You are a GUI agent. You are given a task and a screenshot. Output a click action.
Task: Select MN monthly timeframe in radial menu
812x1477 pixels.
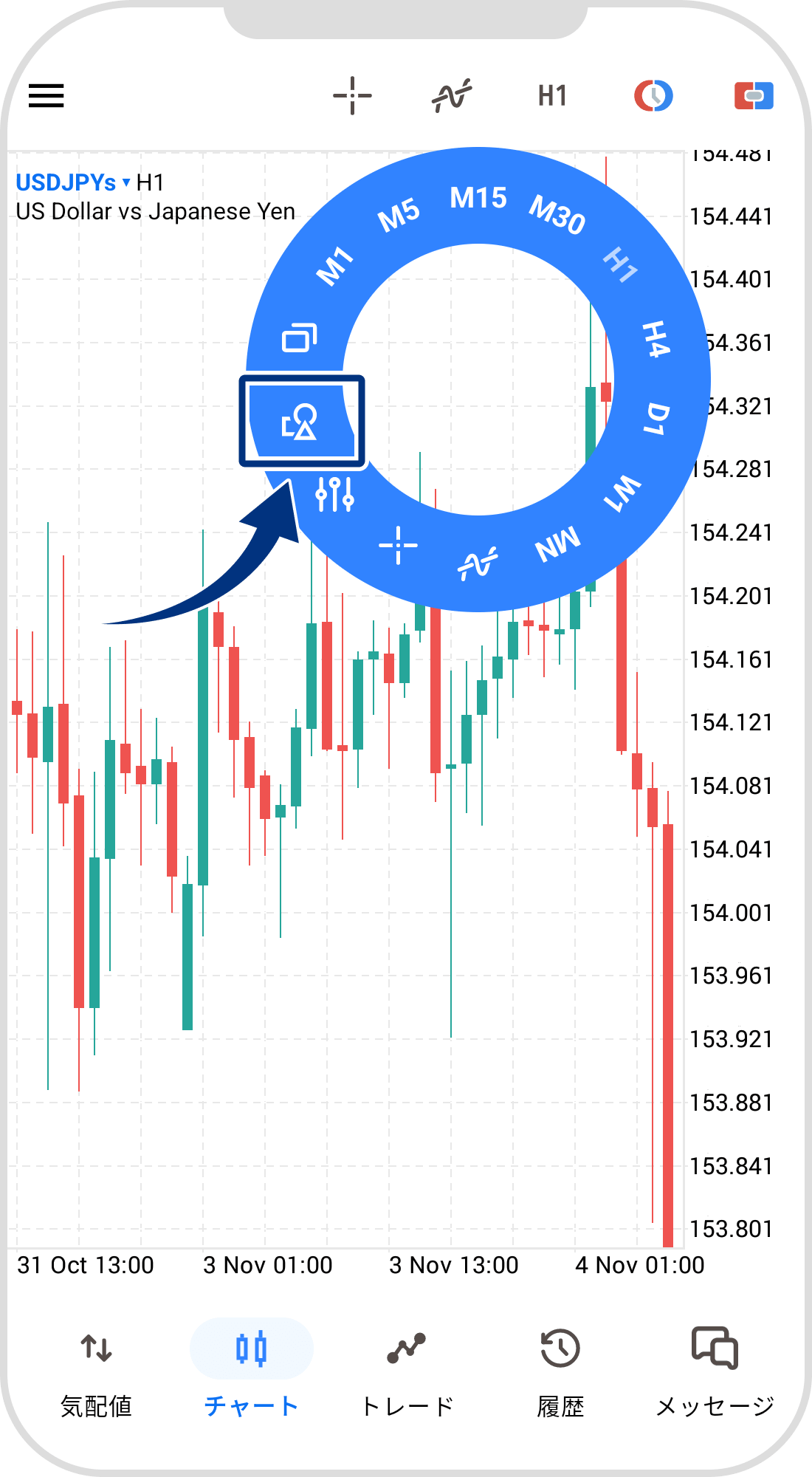coord(558,545)
